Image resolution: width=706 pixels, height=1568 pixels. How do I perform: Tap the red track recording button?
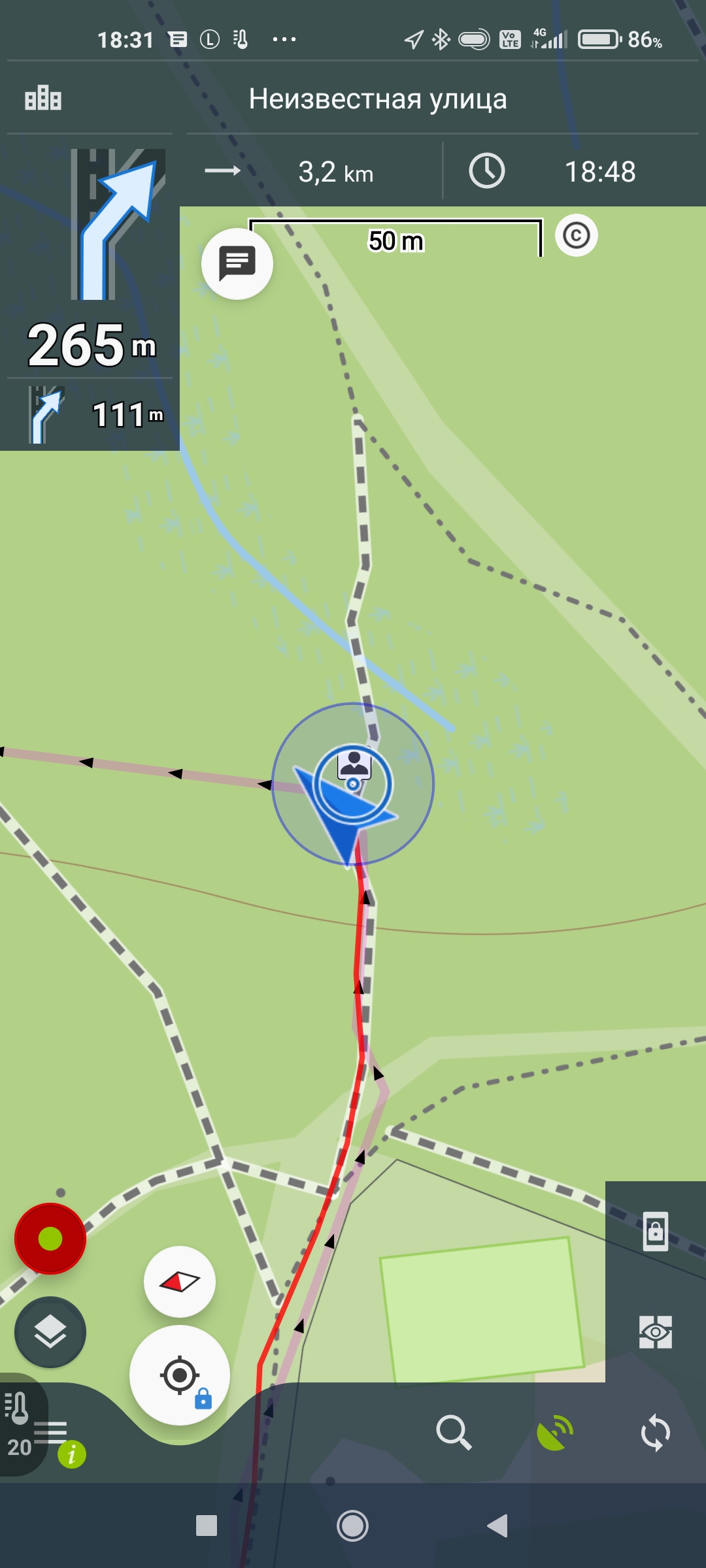tap(50, 1239)
